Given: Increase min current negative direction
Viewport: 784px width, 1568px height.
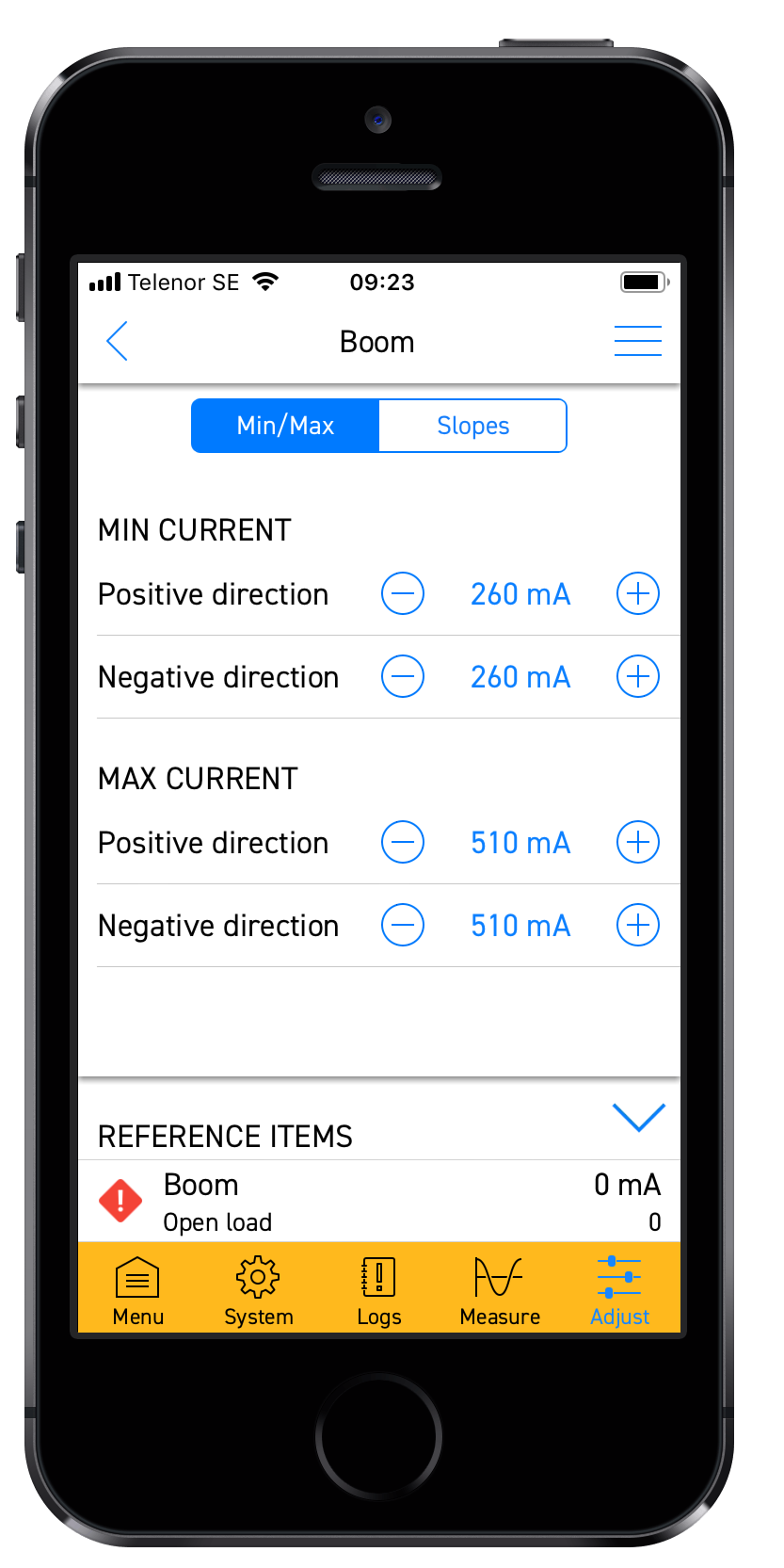Looking at the screenshot, I should pyautogui.click(x=638, y=677).
